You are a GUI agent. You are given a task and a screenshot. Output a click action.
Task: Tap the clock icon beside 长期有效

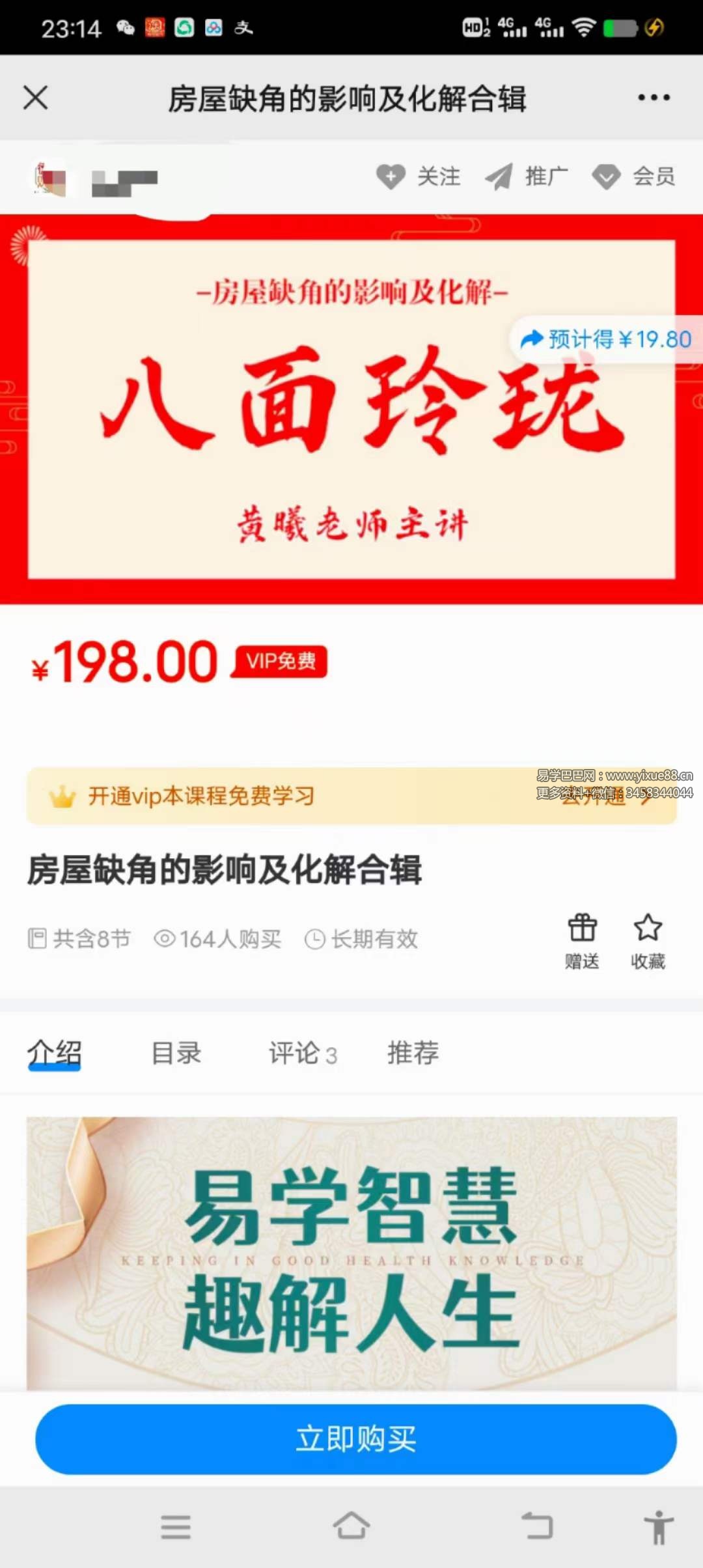[315, 938]
